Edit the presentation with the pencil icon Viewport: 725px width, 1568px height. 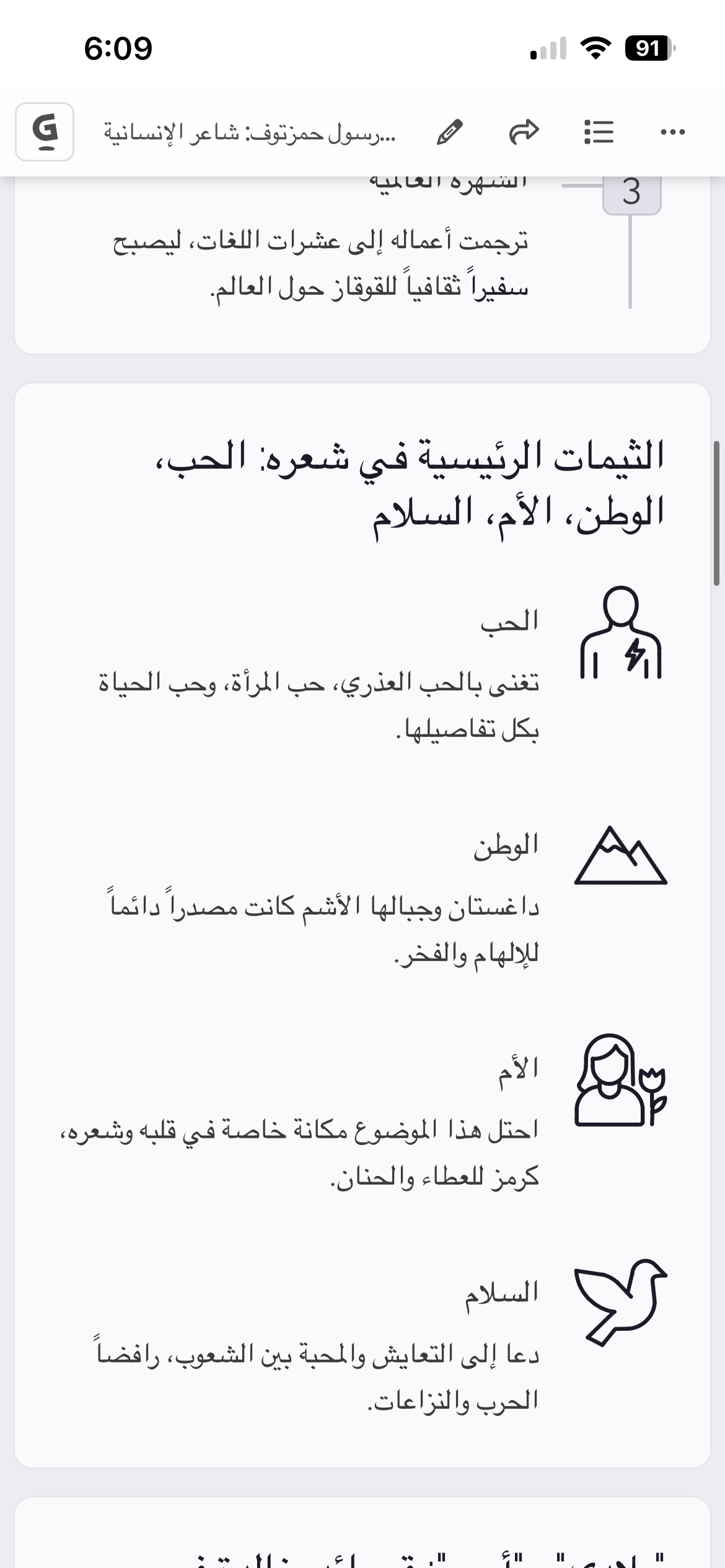tap(449, 132)
